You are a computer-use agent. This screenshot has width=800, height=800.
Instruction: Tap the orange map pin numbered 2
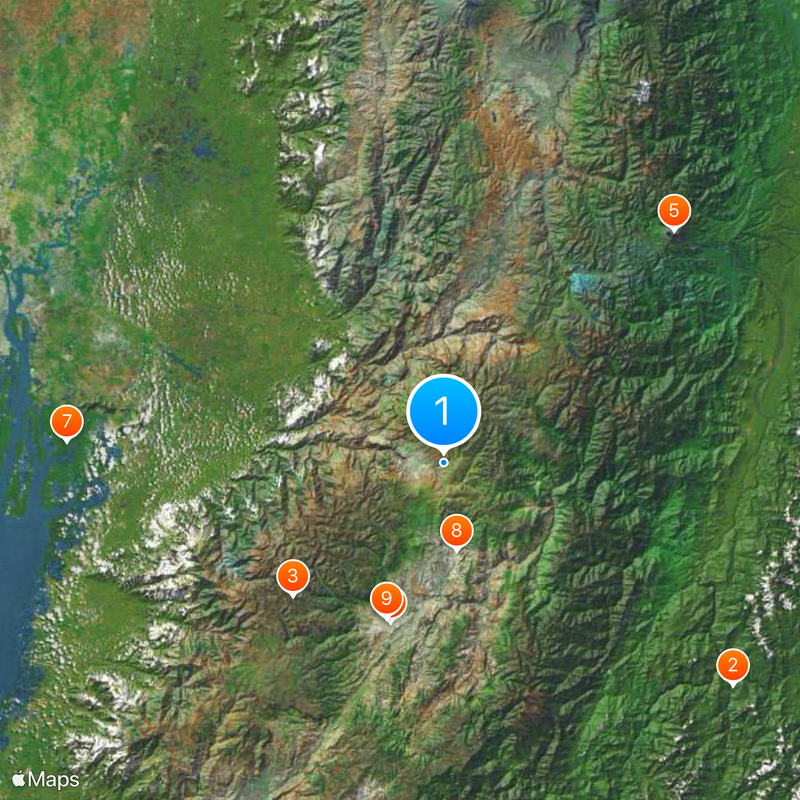tap(732, 665)
